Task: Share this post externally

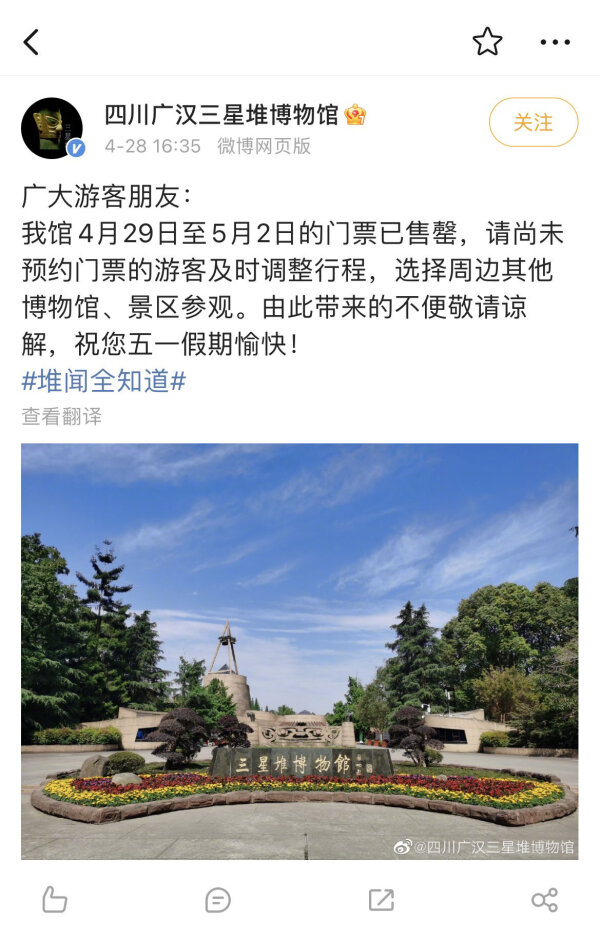Action: (544, 899)
